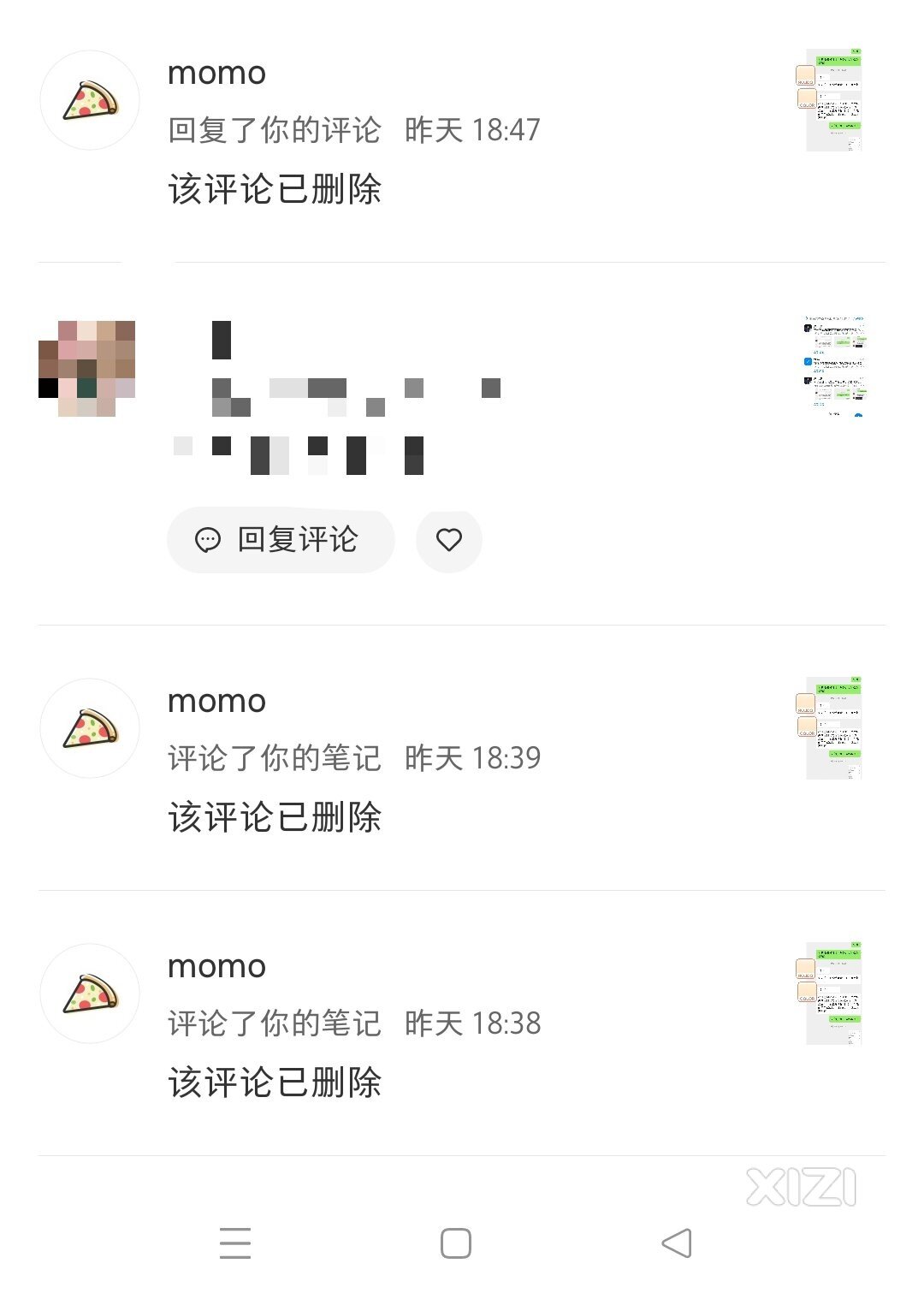The image size is (924, 1299).
Task: Open the recent apps menu
Action: pyautogui.click(x=235, y=1243)
